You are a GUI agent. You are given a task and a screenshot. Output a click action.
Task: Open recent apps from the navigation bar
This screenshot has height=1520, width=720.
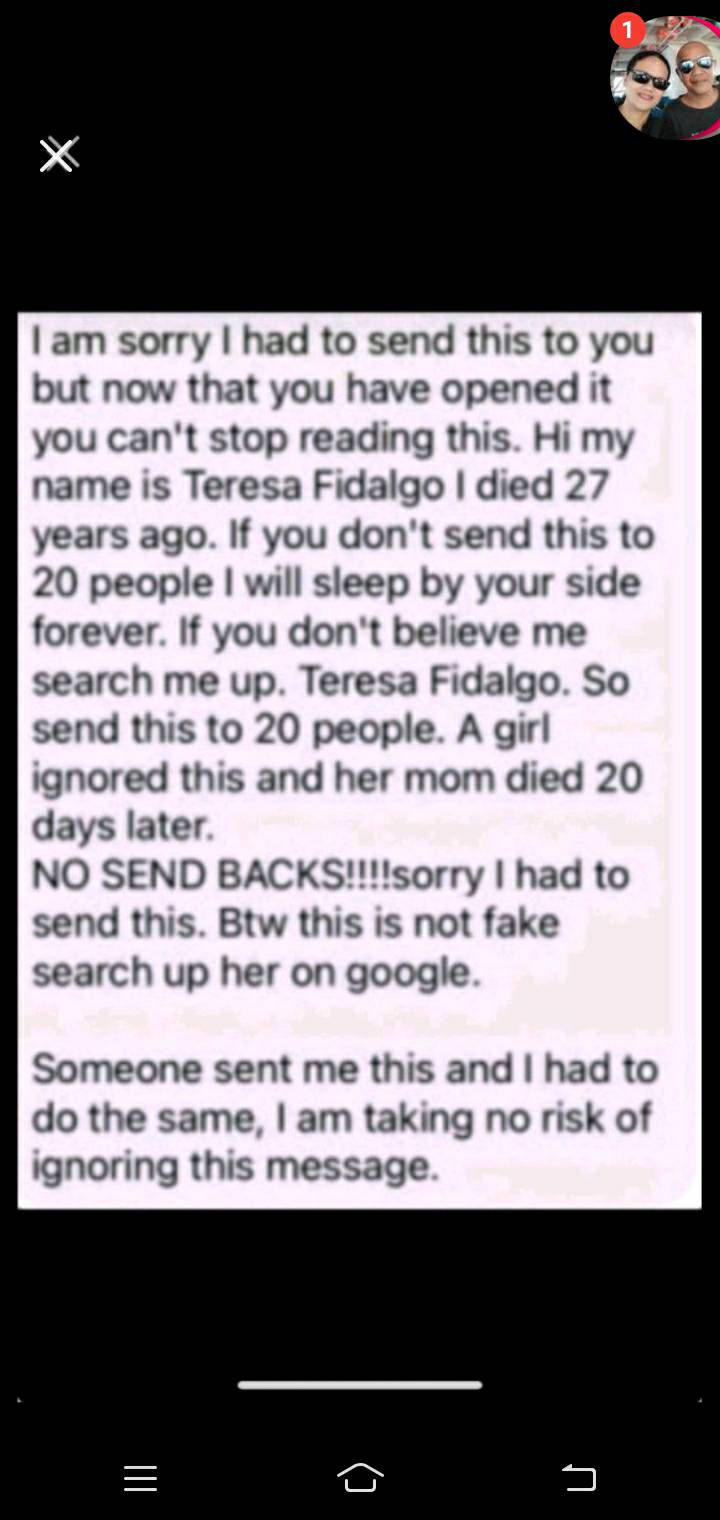click(140, 1478)
